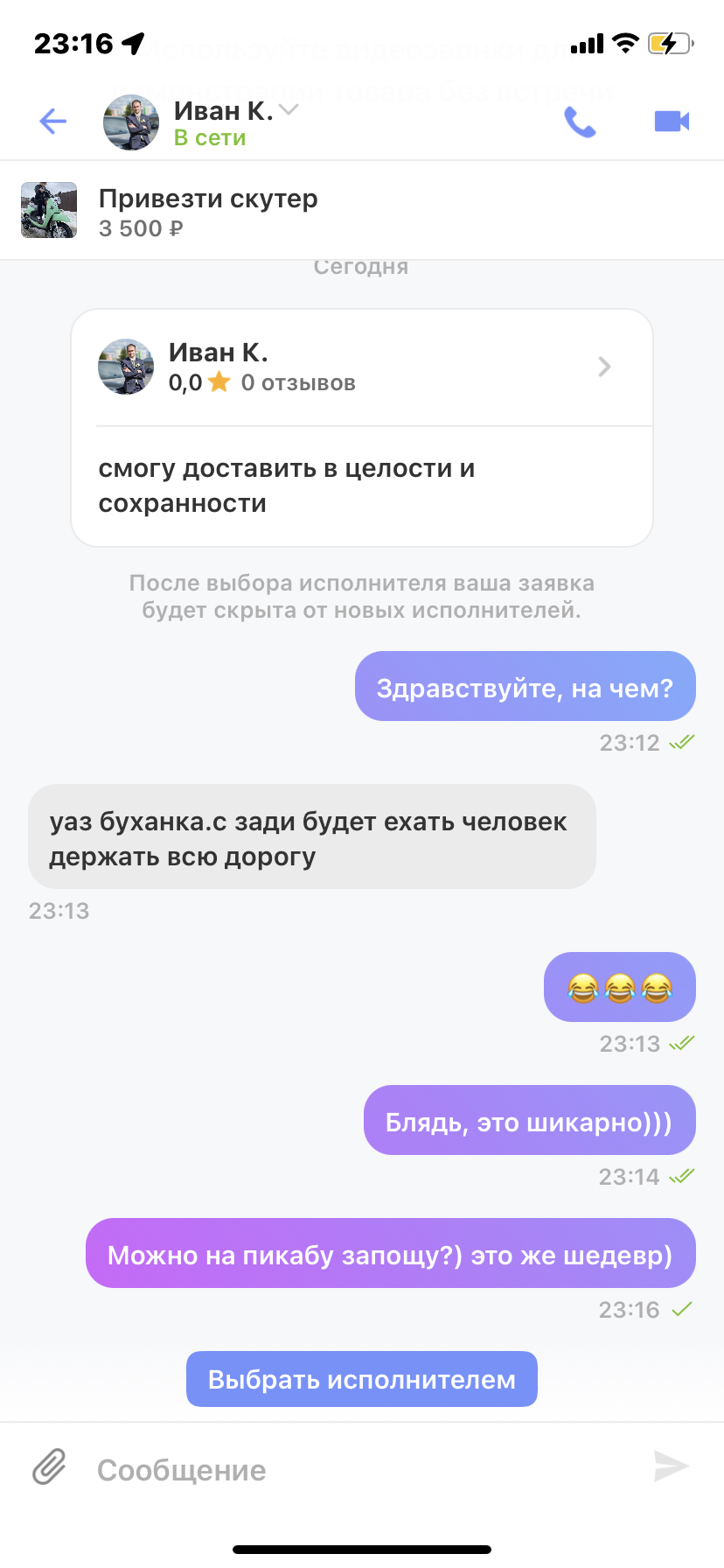Focus the Сообщение text field
Image resolution: width=724 pixels, height=1568 pixels.
click(x=350, y=1470)
